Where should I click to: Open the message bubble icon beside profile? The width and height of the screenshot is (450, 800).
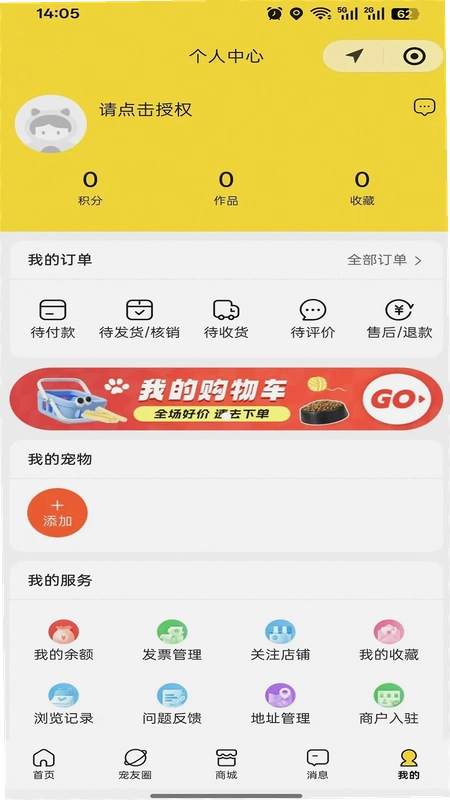424,107
